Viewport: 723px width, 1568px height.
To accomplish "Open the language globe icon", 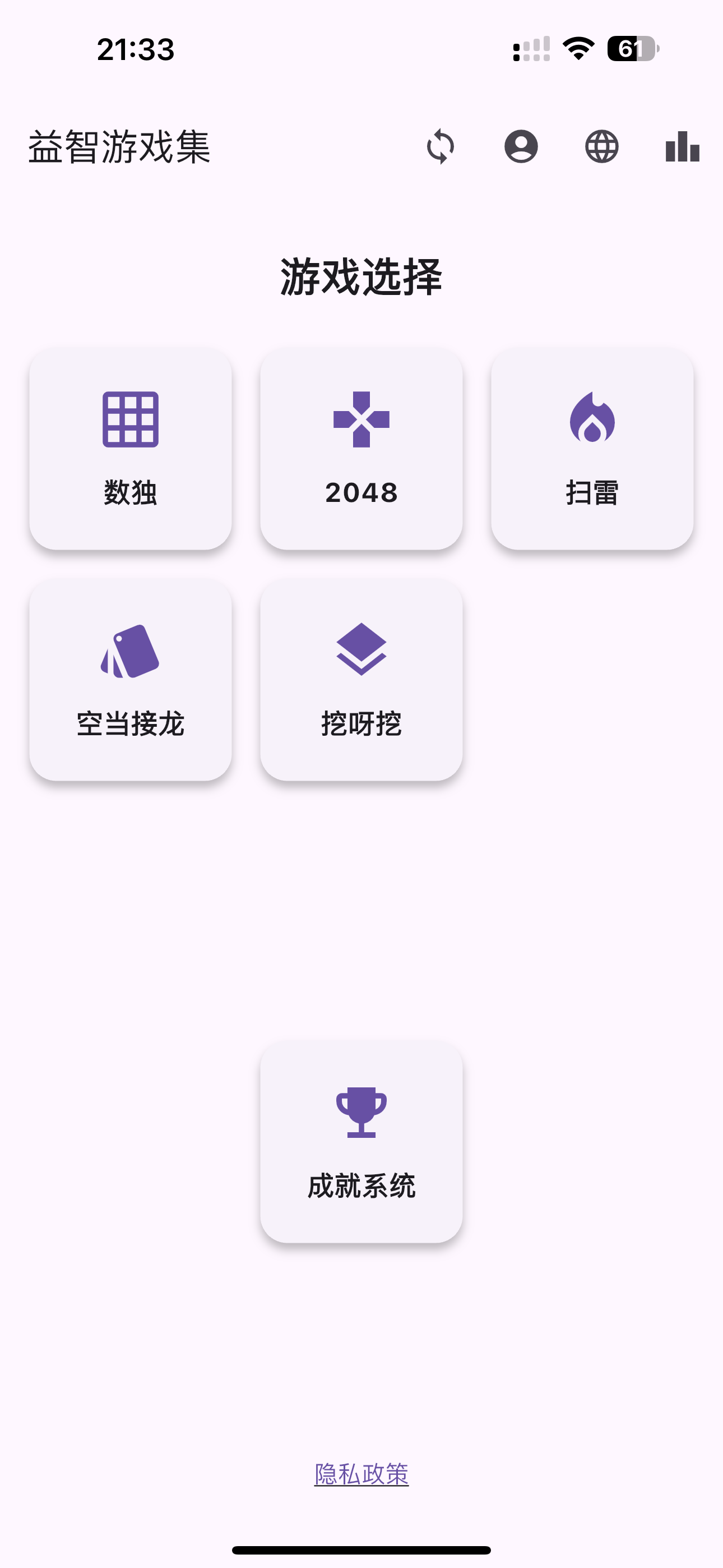I will click(602, 147).
